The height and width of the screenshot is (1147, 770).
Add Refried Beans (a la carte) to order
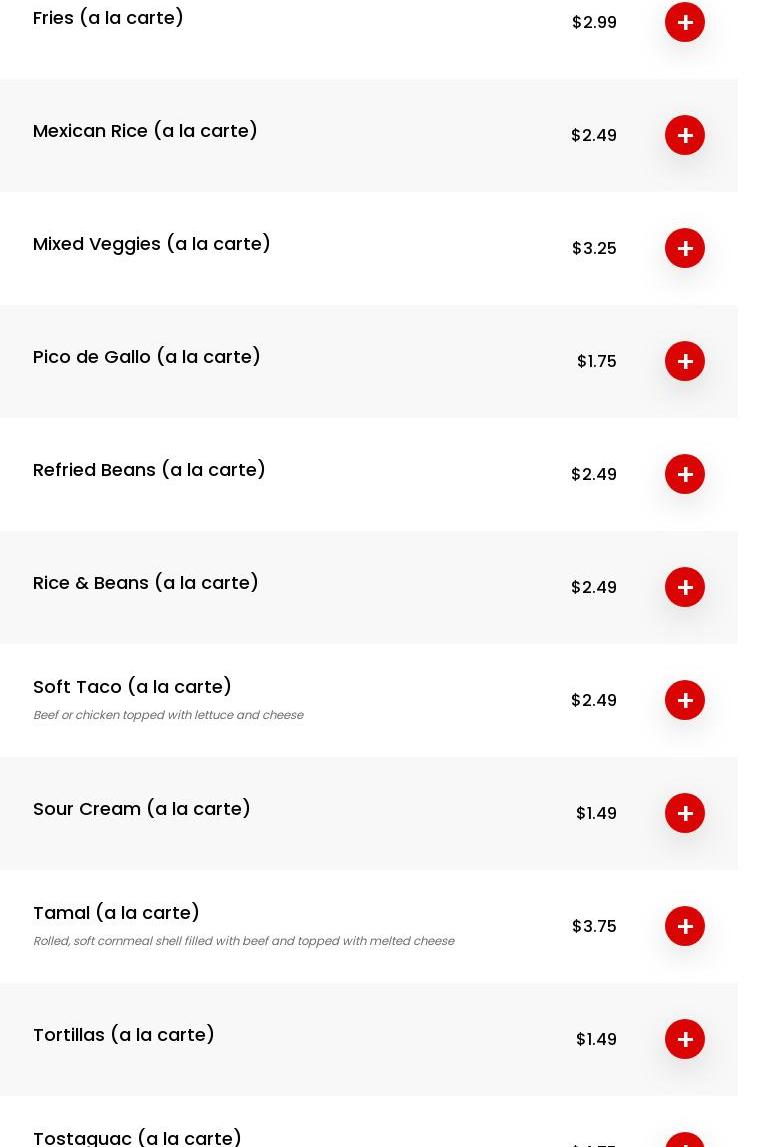point(685,474)
